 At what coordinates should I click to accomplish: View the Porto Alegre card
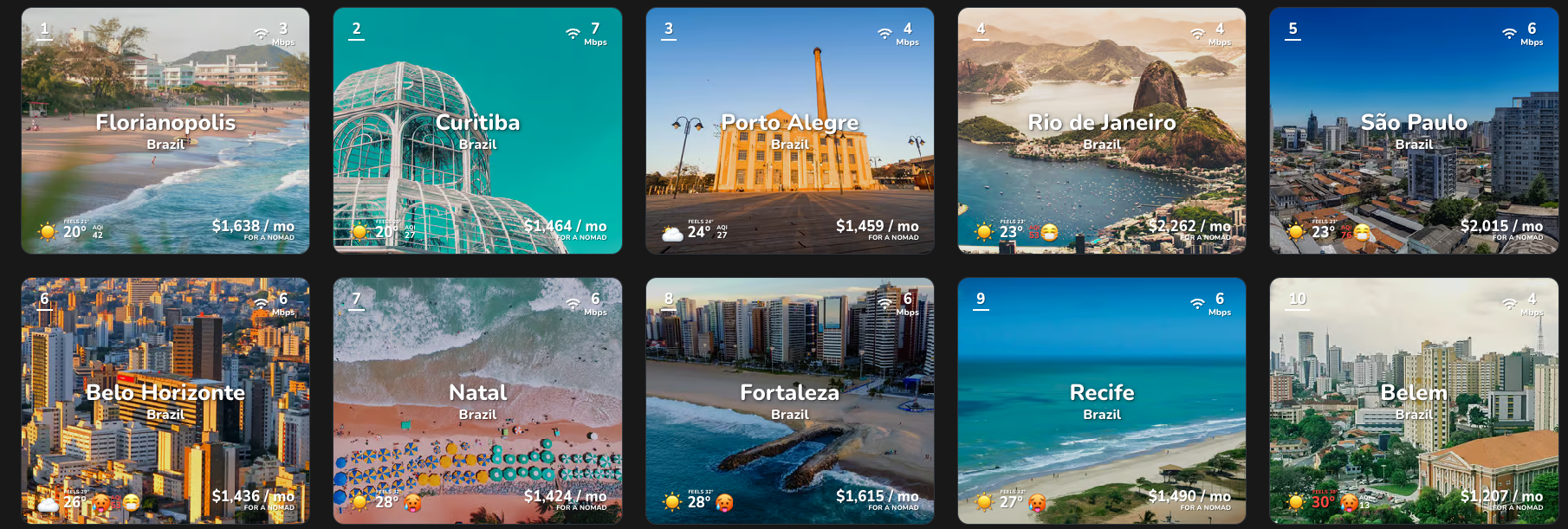click(789, 130)
